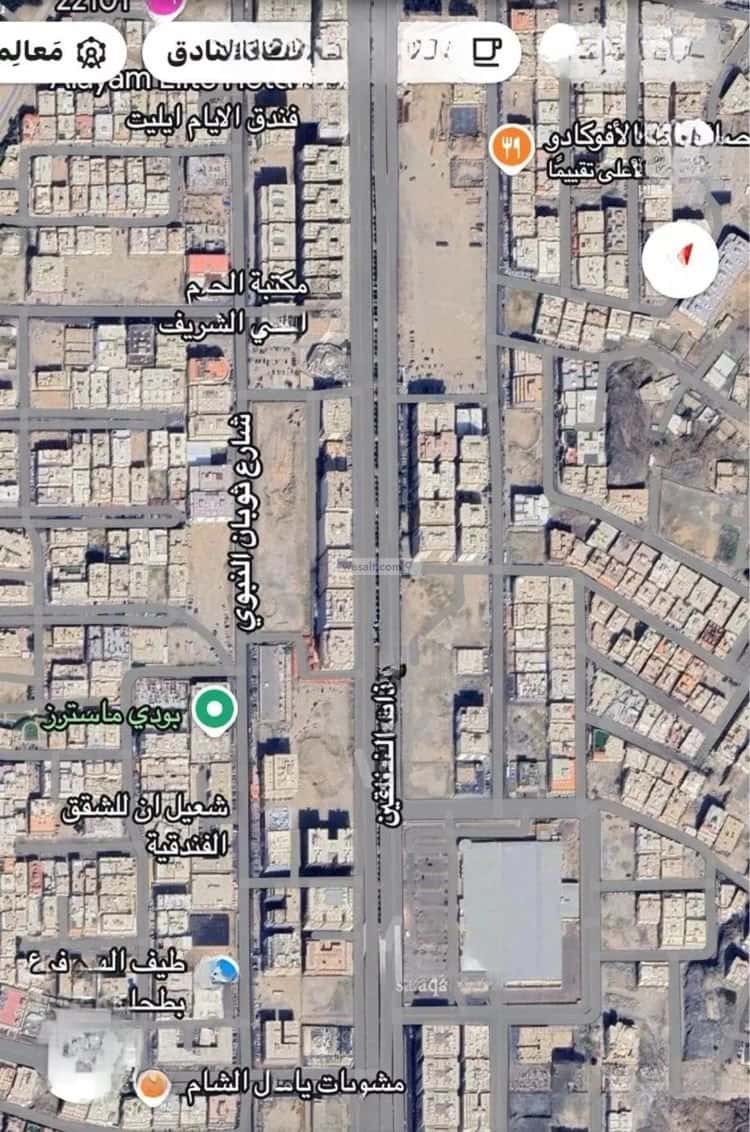Open the مشويات grill restaurant pin

pyautogui.click(x=152, y=1086)
